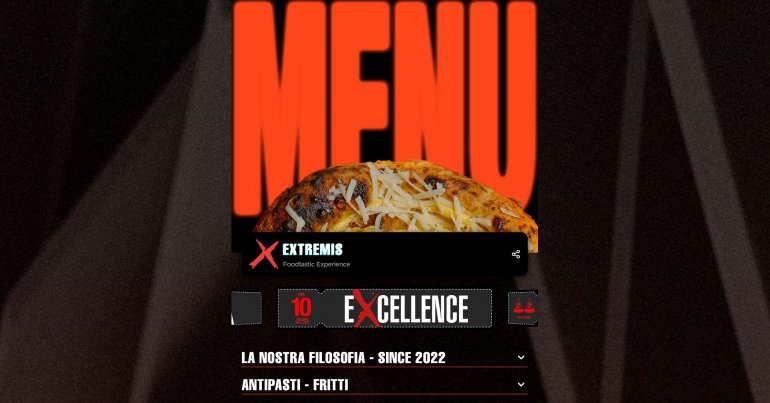Open the Excellence banner card
770x403 pixels.
coord(385,308)
